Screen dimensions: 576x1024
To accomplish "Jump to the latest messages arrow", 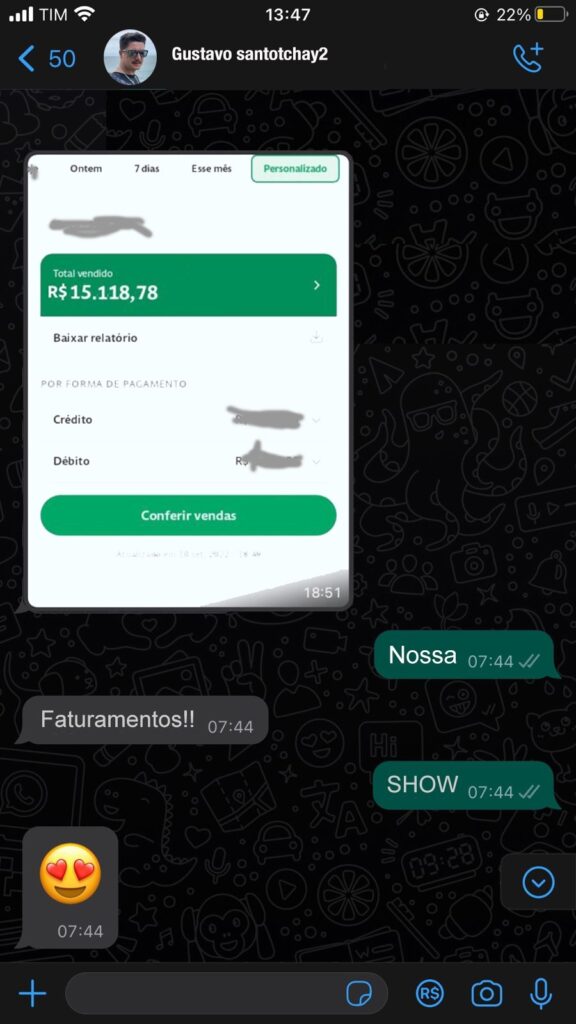I will tap(538, 883).
